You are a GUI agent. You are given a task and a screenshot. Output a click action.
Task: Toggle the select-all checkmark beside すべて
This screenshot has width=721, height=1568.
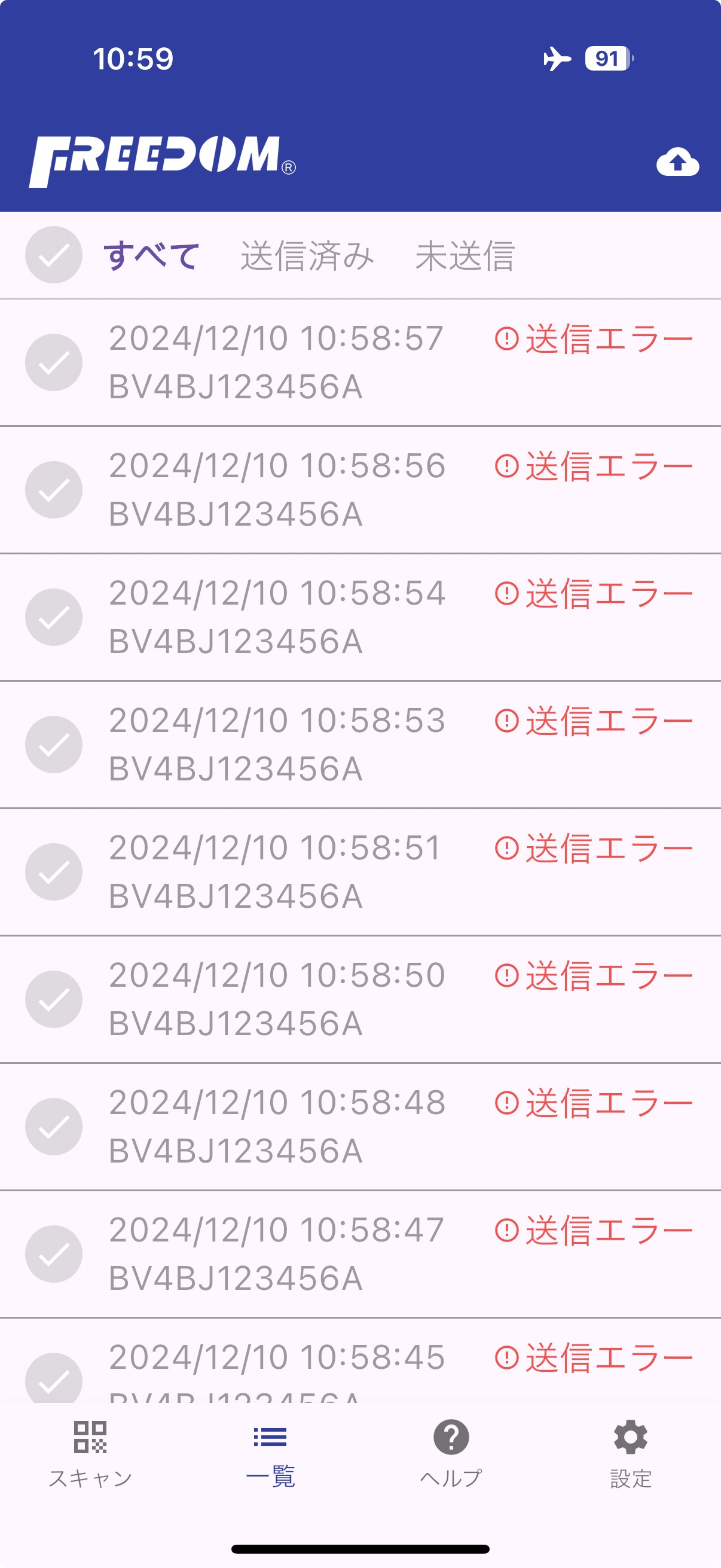[54, 255]
